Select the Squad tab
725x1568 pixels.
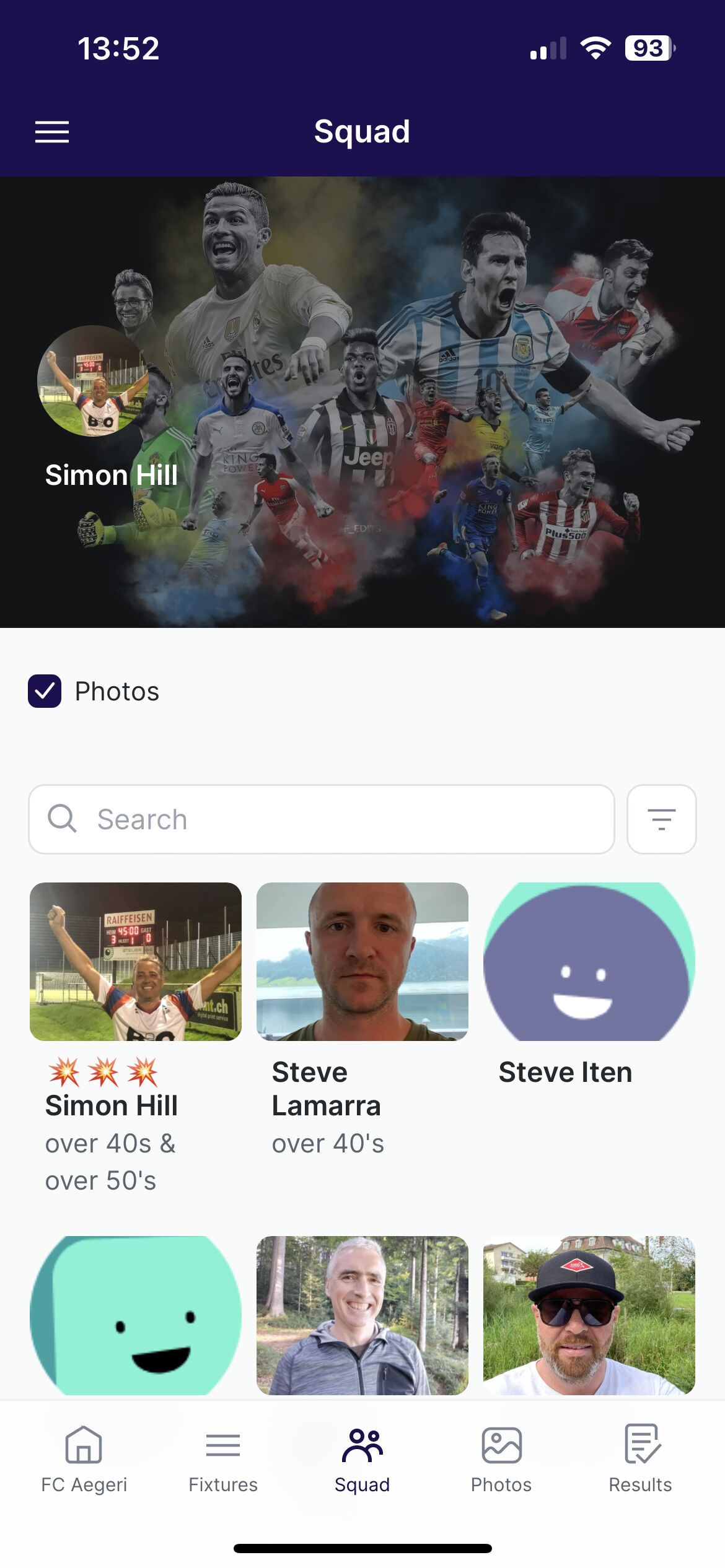(x=362, y=1458)
